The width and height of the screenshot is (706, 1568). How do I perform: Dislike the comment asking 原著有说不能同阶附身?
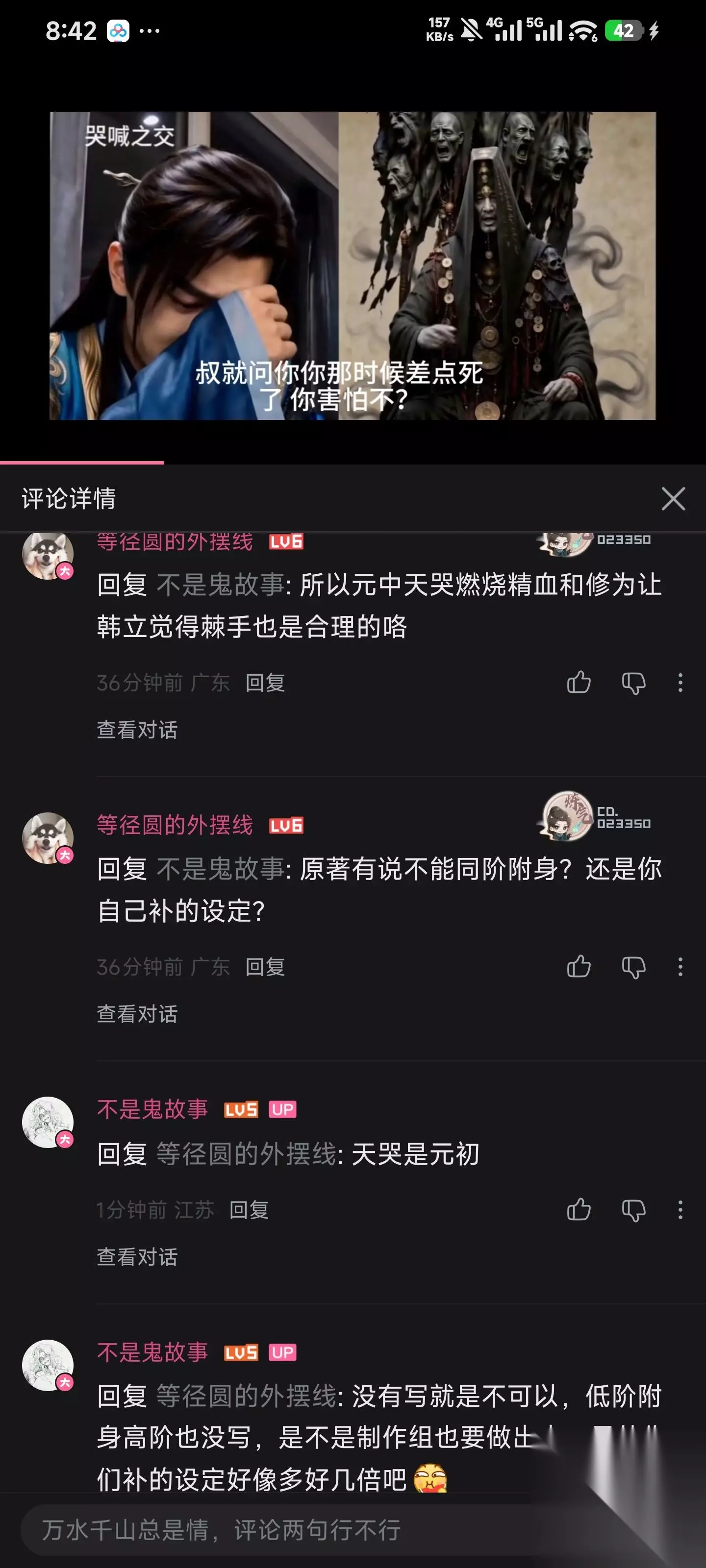point(633,967)
